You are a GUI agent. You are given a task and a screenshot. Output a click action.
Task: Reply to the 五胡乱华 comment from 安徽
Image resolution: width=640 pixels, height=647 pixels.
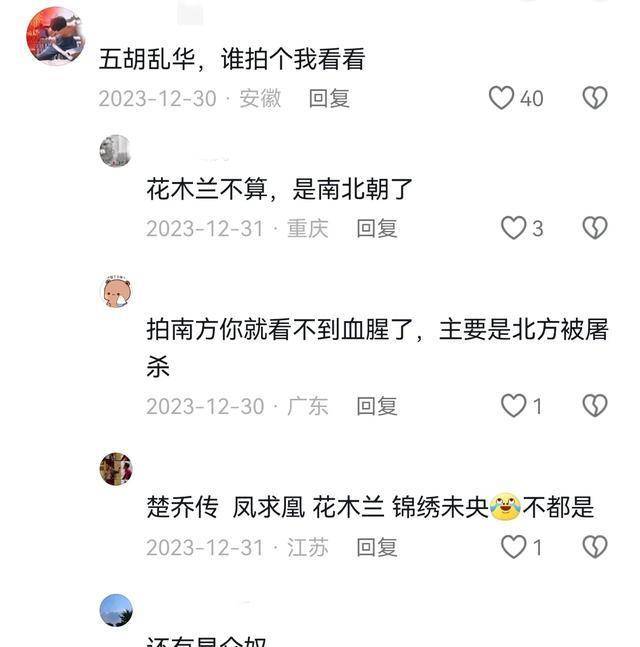pyautogui.click(x=329, y=98)
